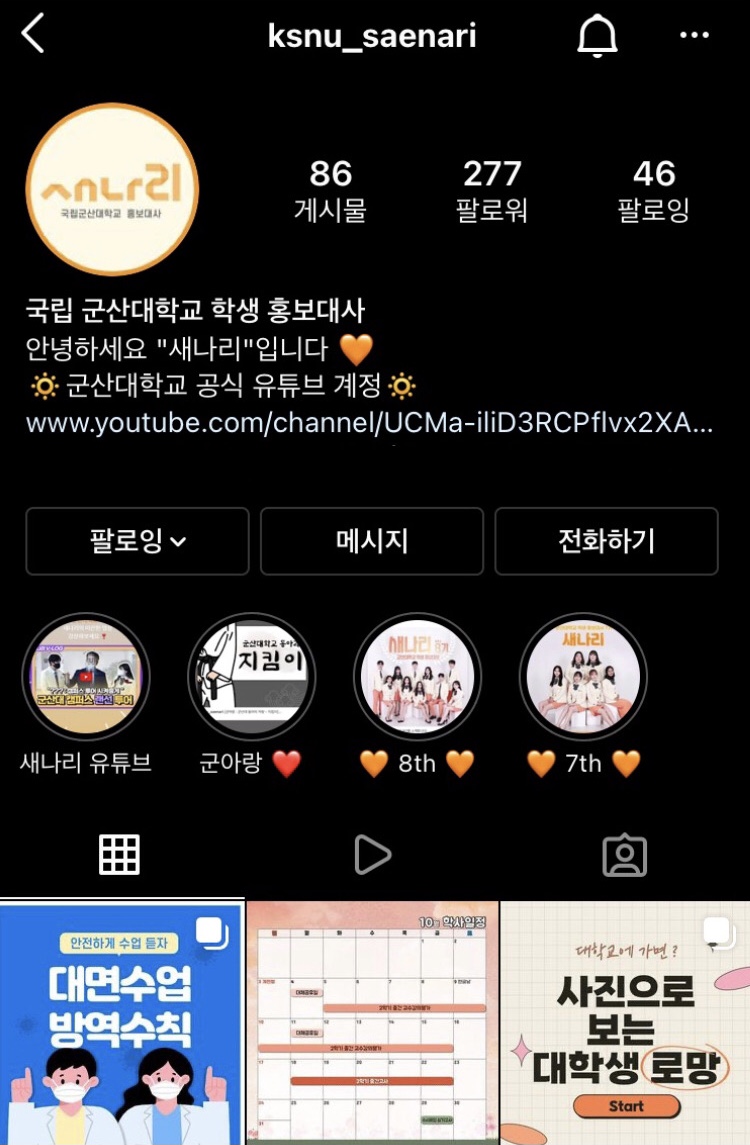View the 277 followers (팔로워) list
The height and width of the screenshot is (1145, 750).
492,190
